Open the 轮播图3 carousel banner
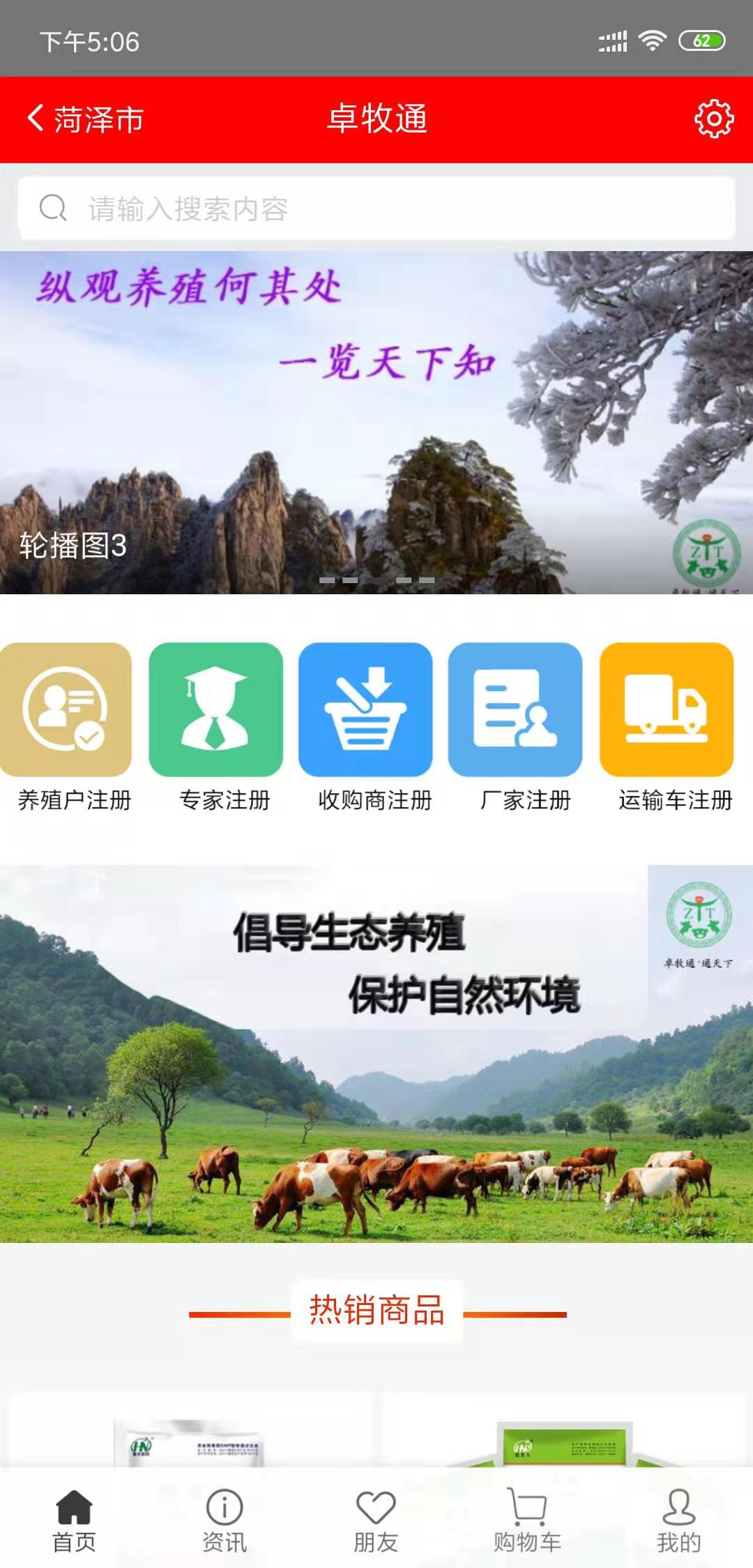753x1568 pixels. pos(376,422)
